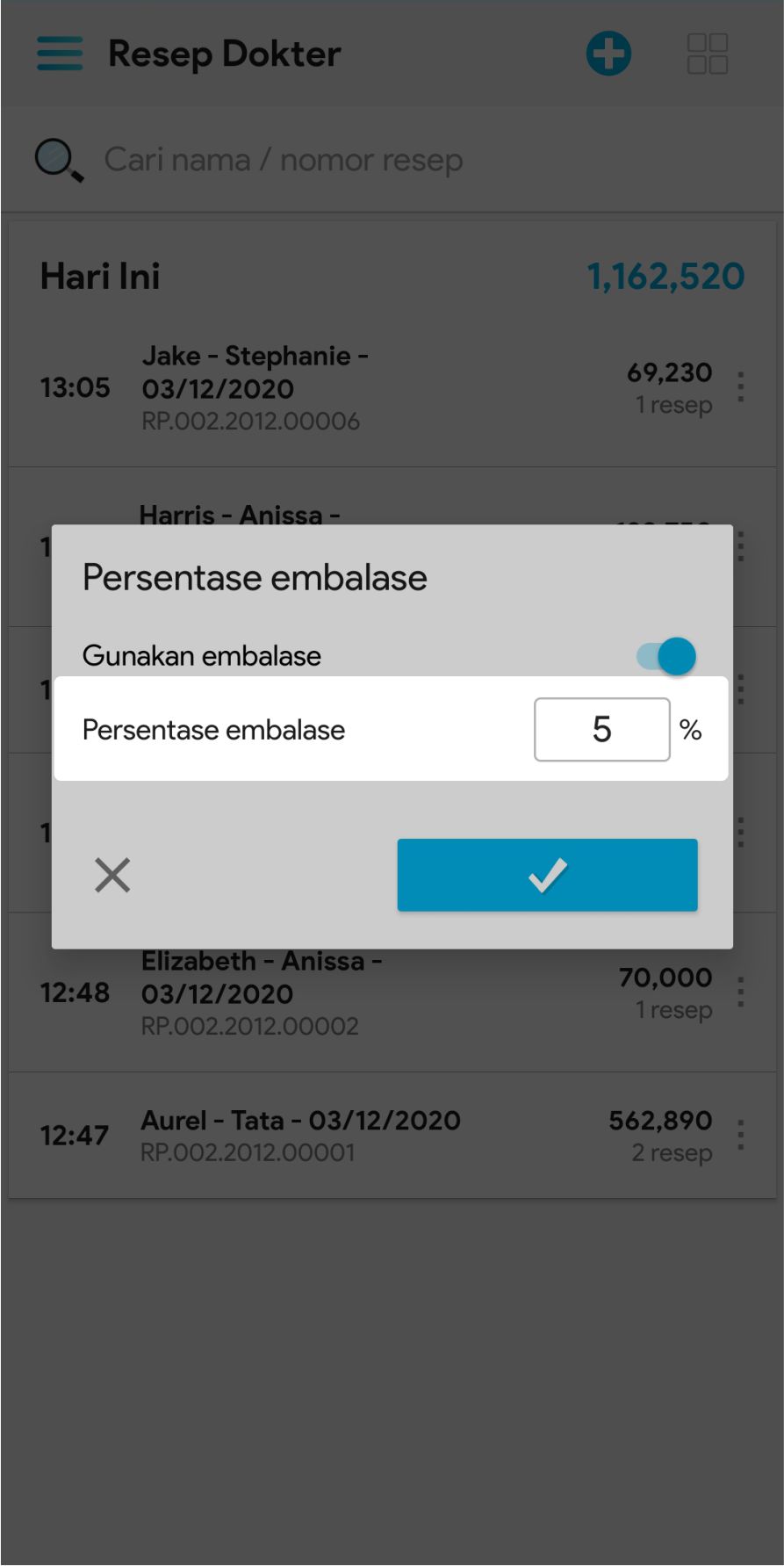This screenshot has width=784, height=1566.
Task: Open the hamburger navigation menu
Action: pos(60,54)
